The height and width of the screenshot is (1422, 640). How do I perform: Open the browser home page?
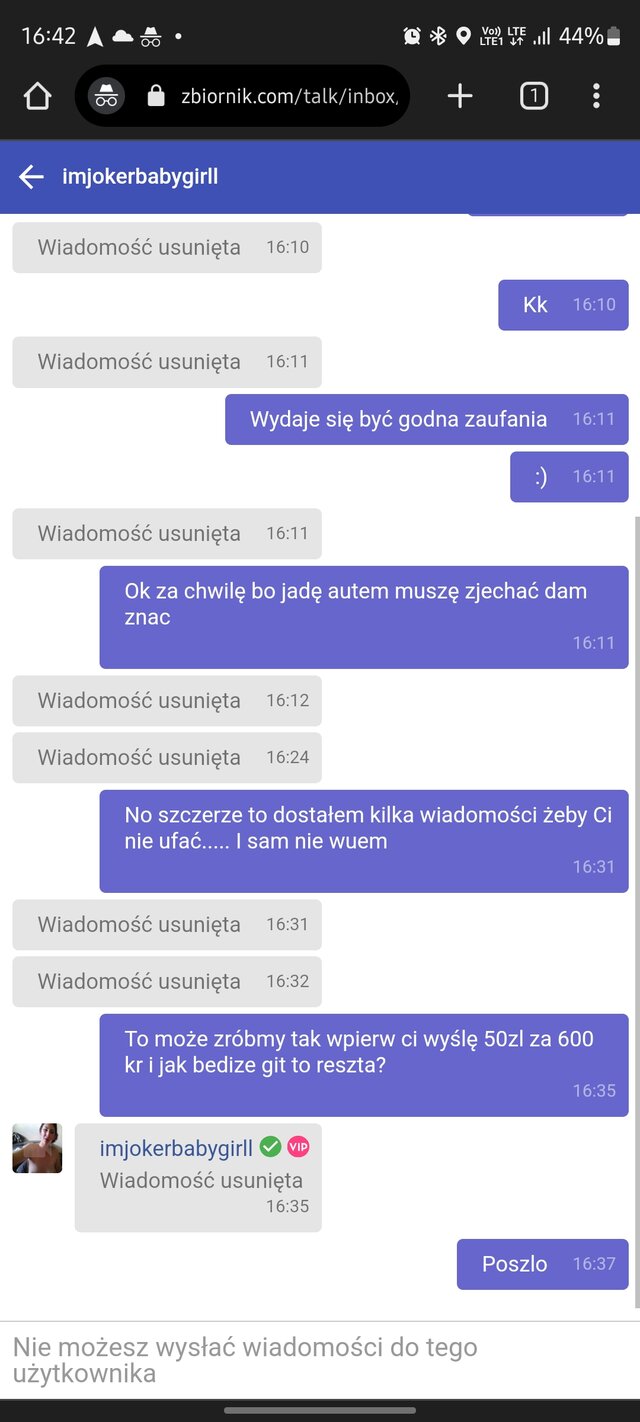37,96
